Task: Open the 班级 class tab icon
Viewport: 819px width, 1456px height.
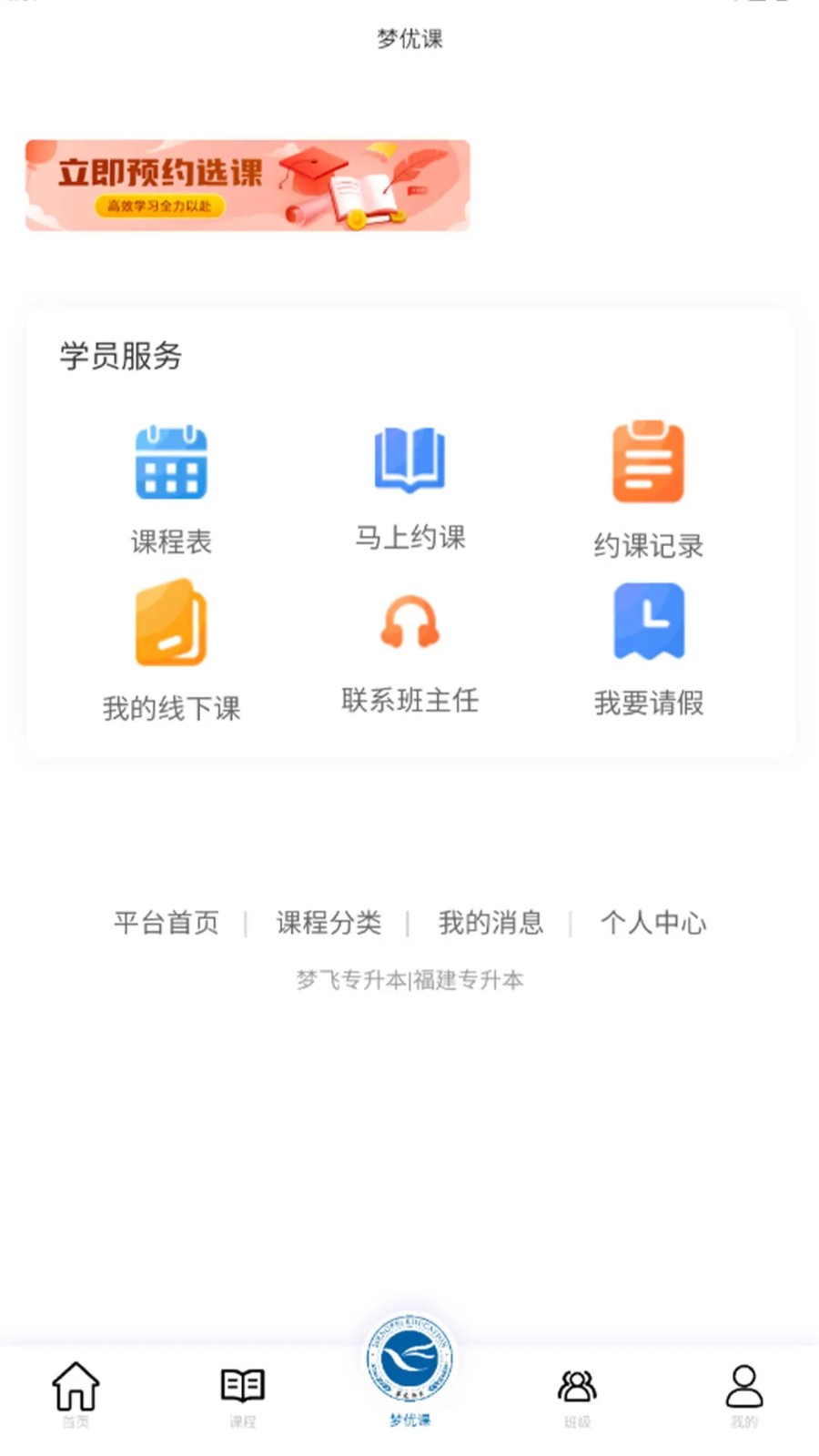Action: point(576,1386)
